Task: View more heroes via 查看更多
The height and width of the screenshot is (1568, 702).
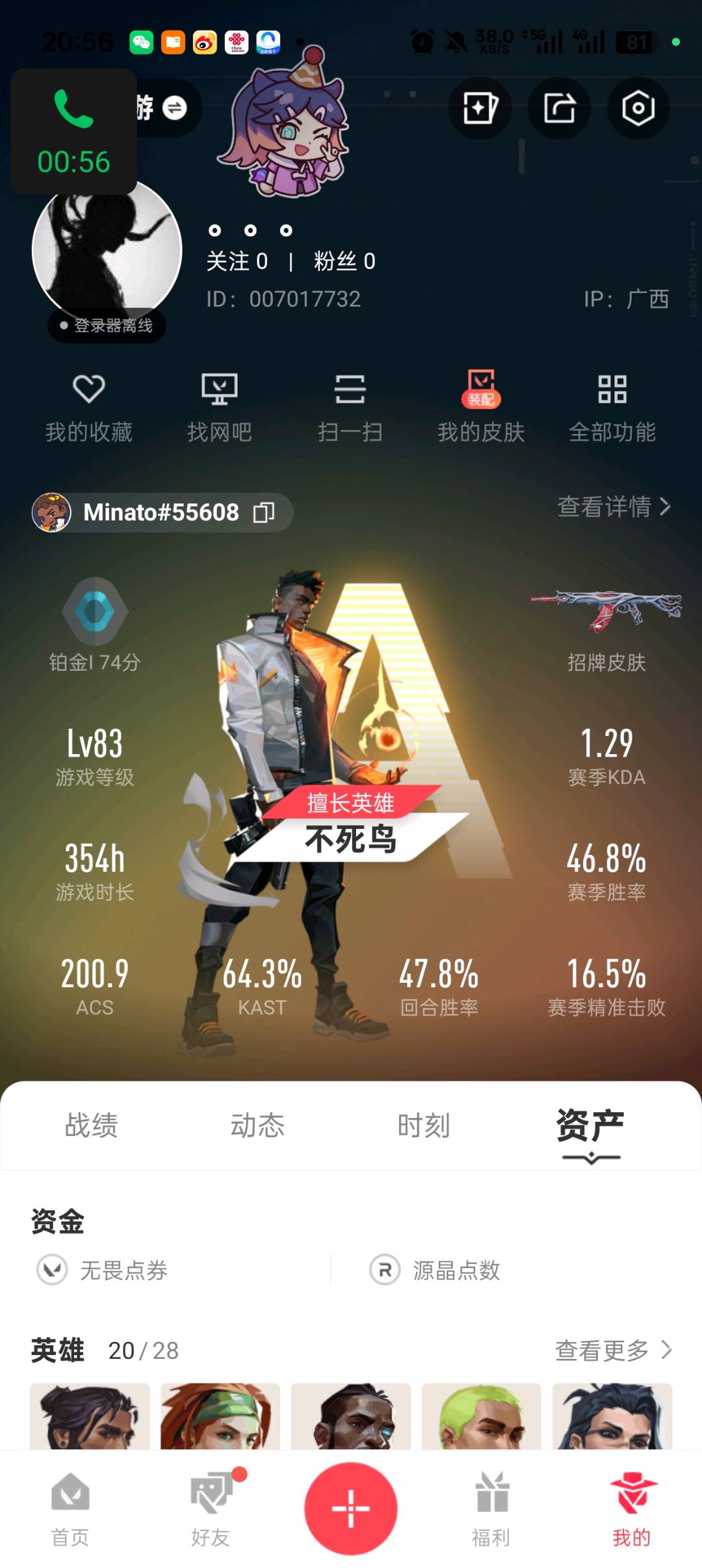Action: [x=613, y=1350]
